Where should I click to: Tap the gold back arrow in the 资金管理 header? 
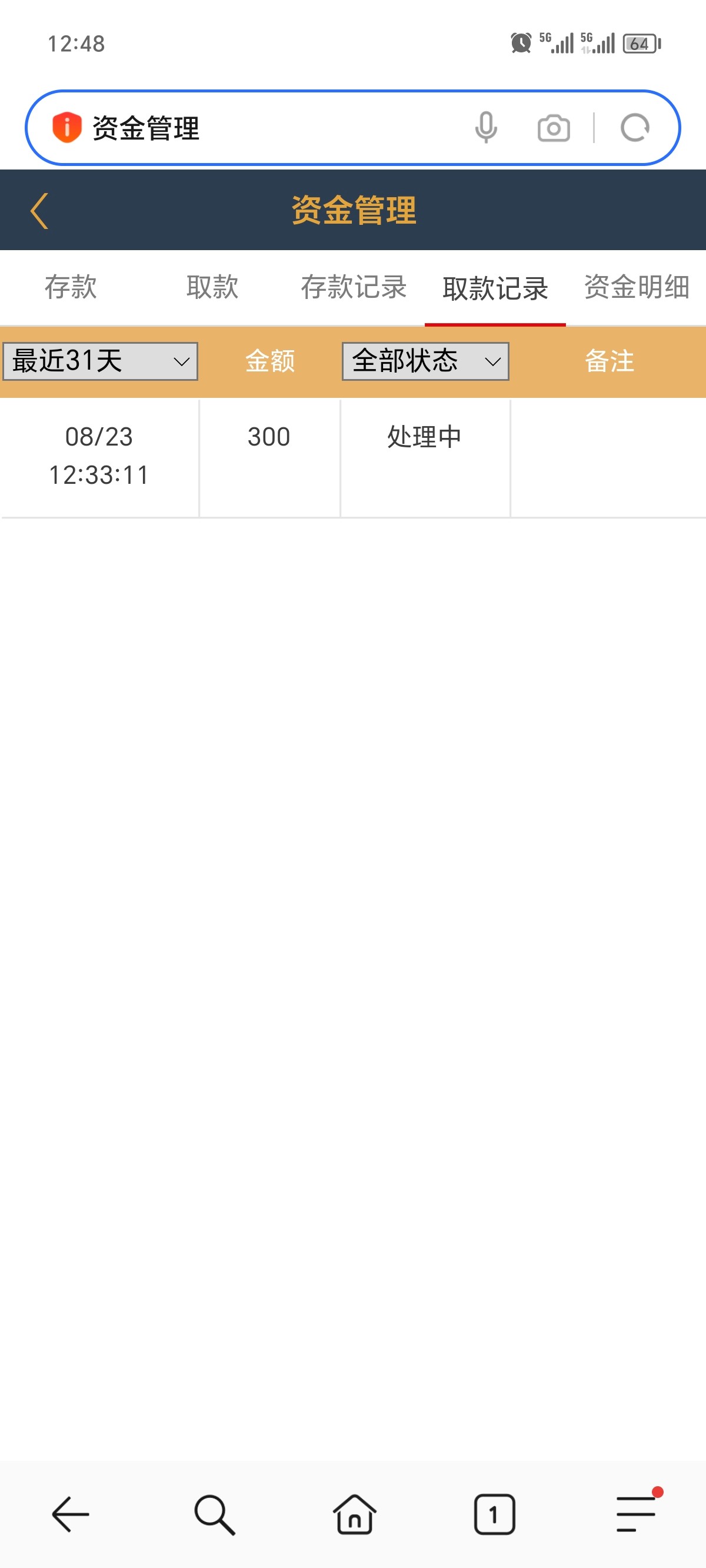(39, 211)
